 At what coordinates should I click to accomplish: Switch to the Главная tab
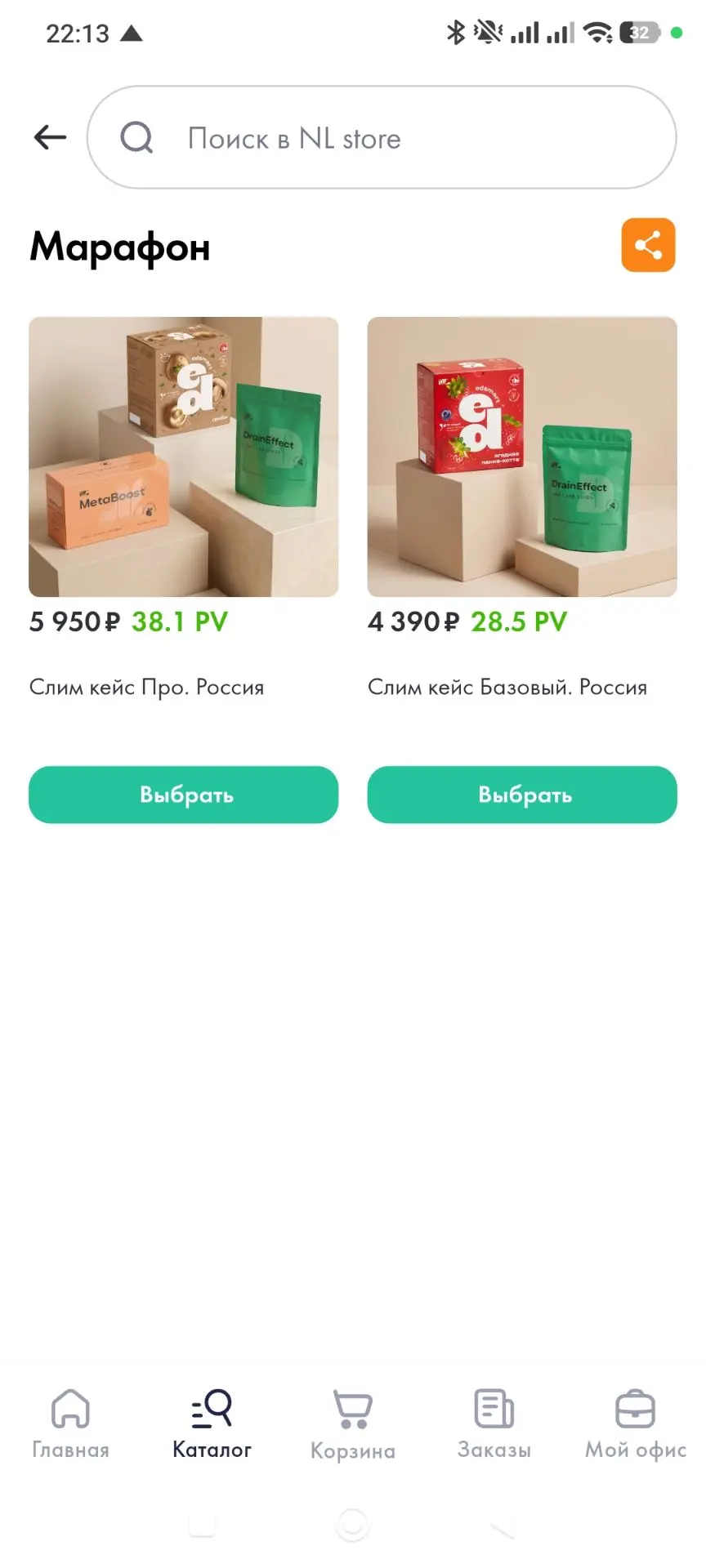coord(70,1424)
